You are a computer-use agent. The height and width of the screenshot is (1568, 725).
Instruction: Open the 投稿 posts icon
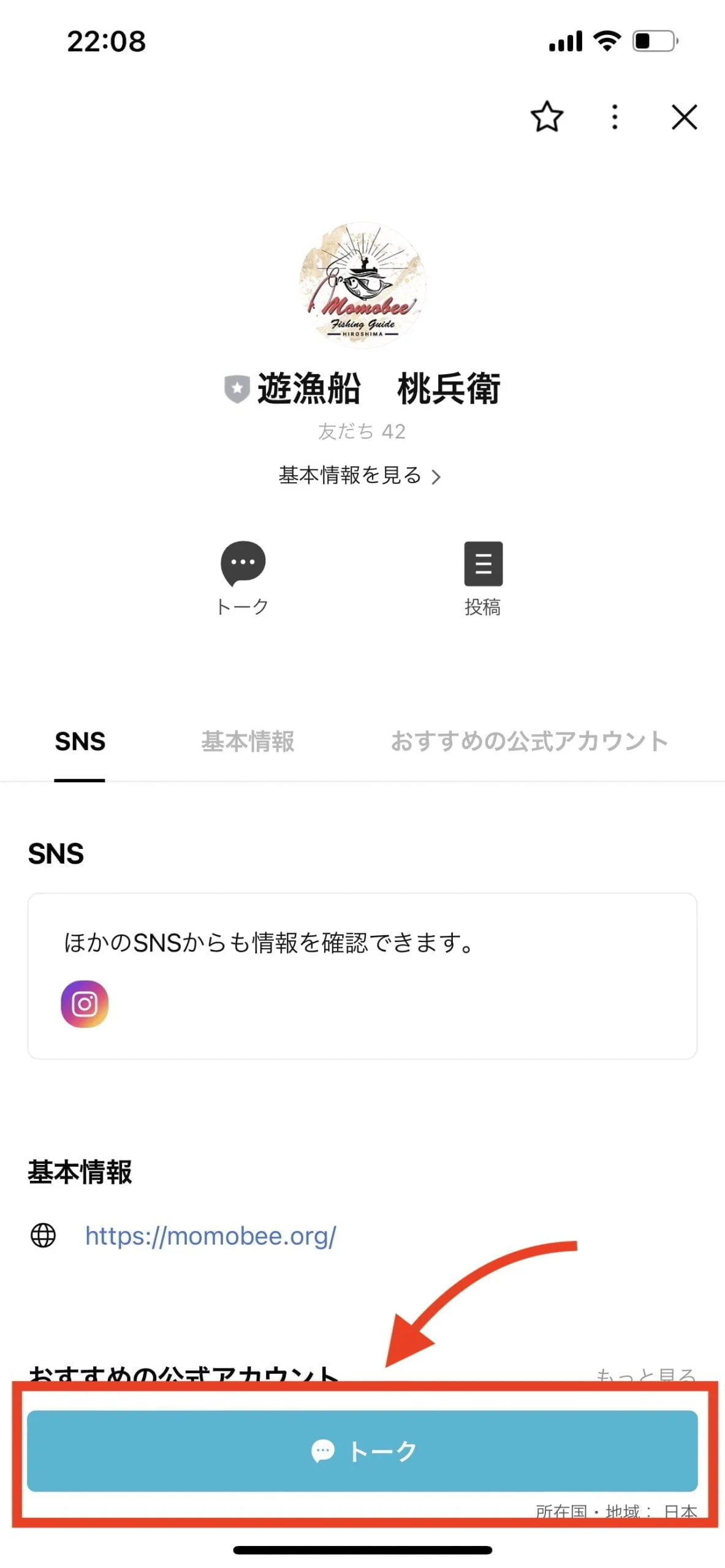[x=484, y=563]
